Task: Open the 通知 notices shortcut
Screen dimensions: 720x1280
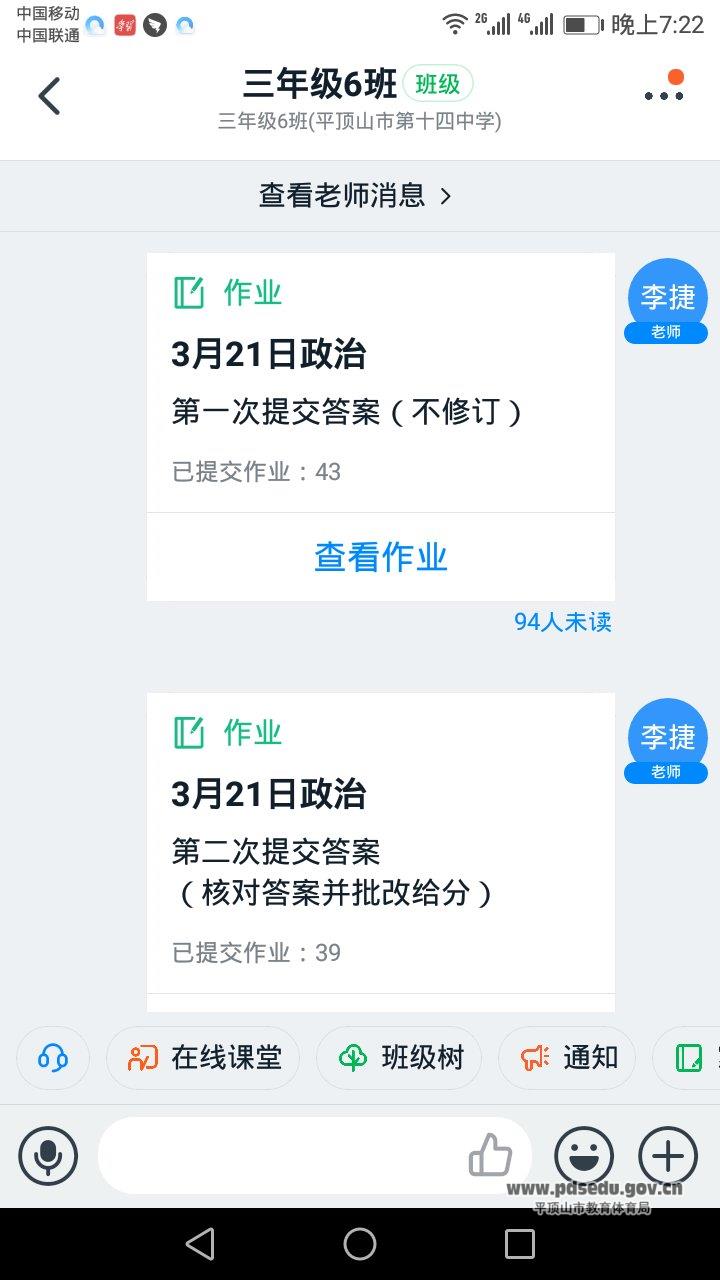Action: [x=567, y=1057]
